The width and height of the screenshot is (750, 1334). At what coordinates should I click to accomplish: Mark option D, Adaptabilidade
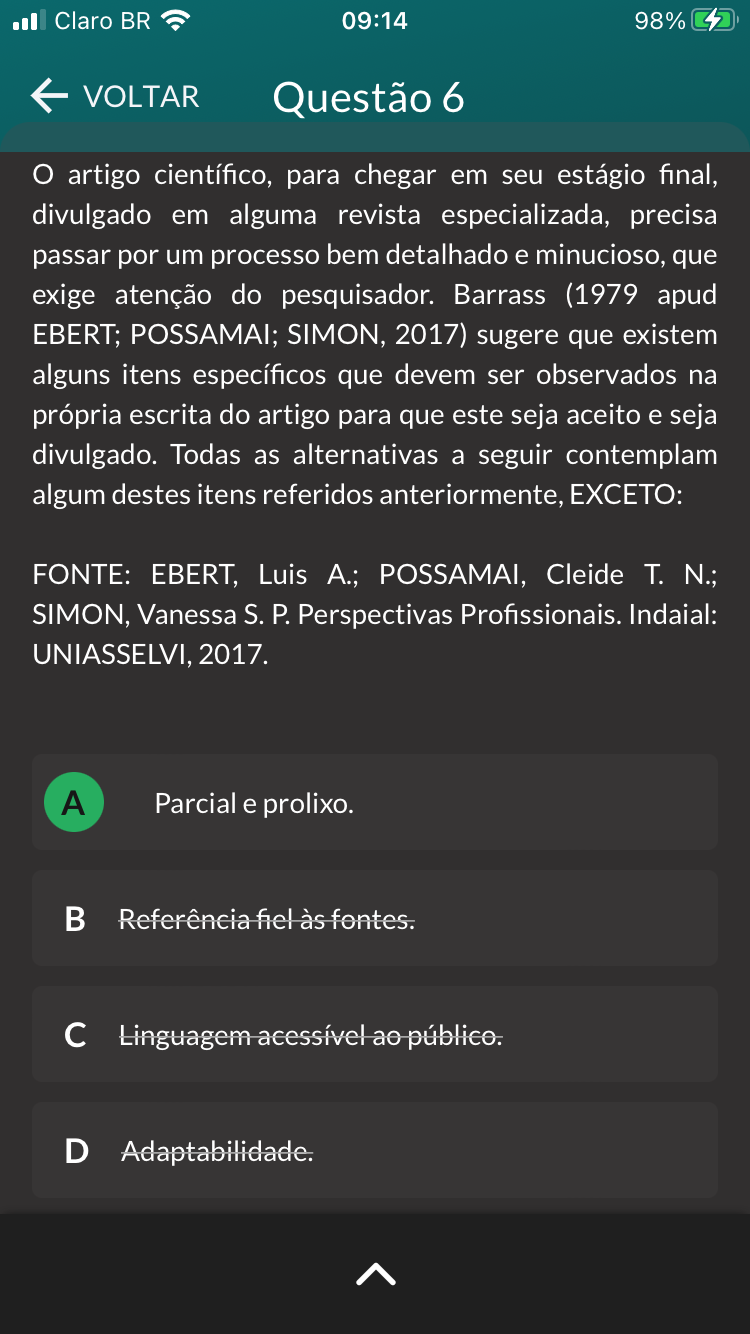374,1150
